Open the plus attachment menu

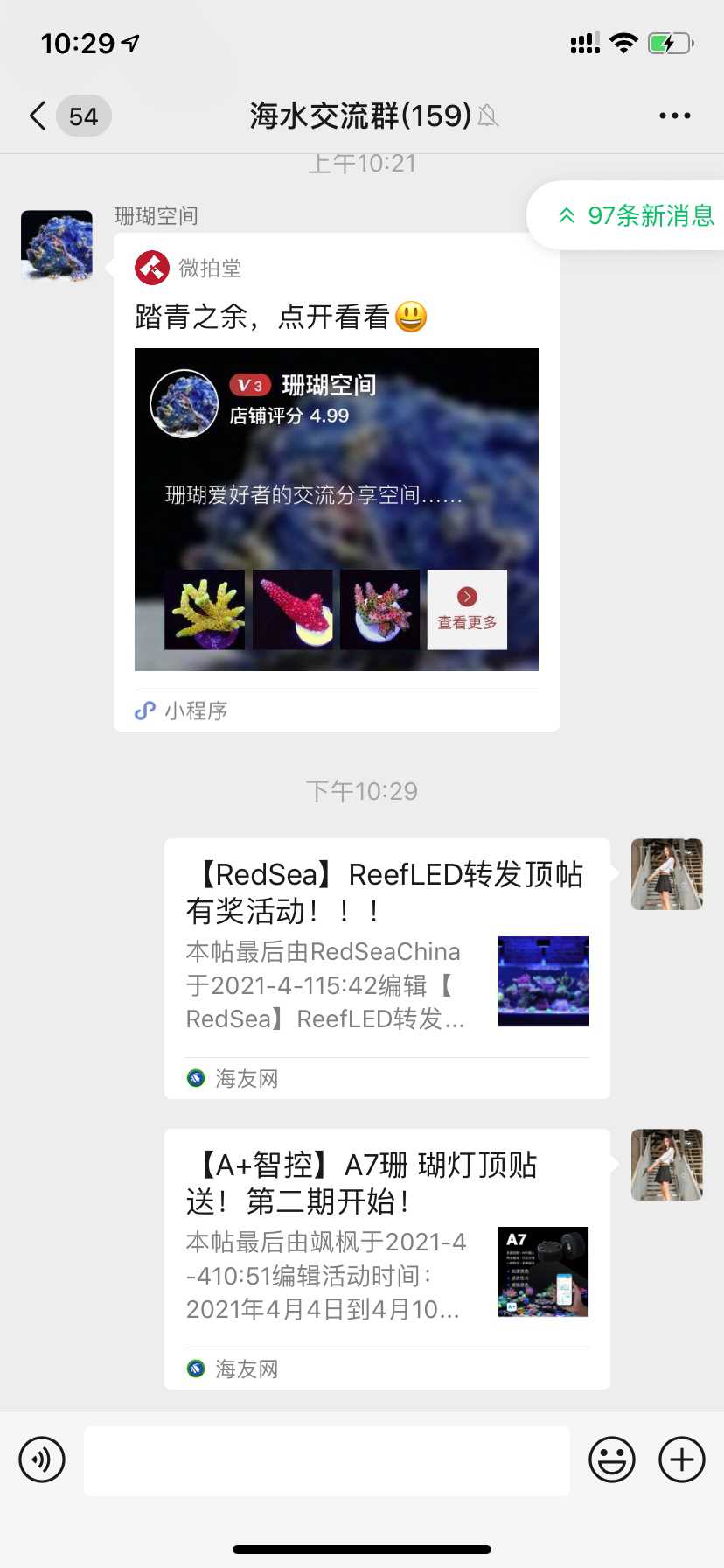pos(682,1459)
